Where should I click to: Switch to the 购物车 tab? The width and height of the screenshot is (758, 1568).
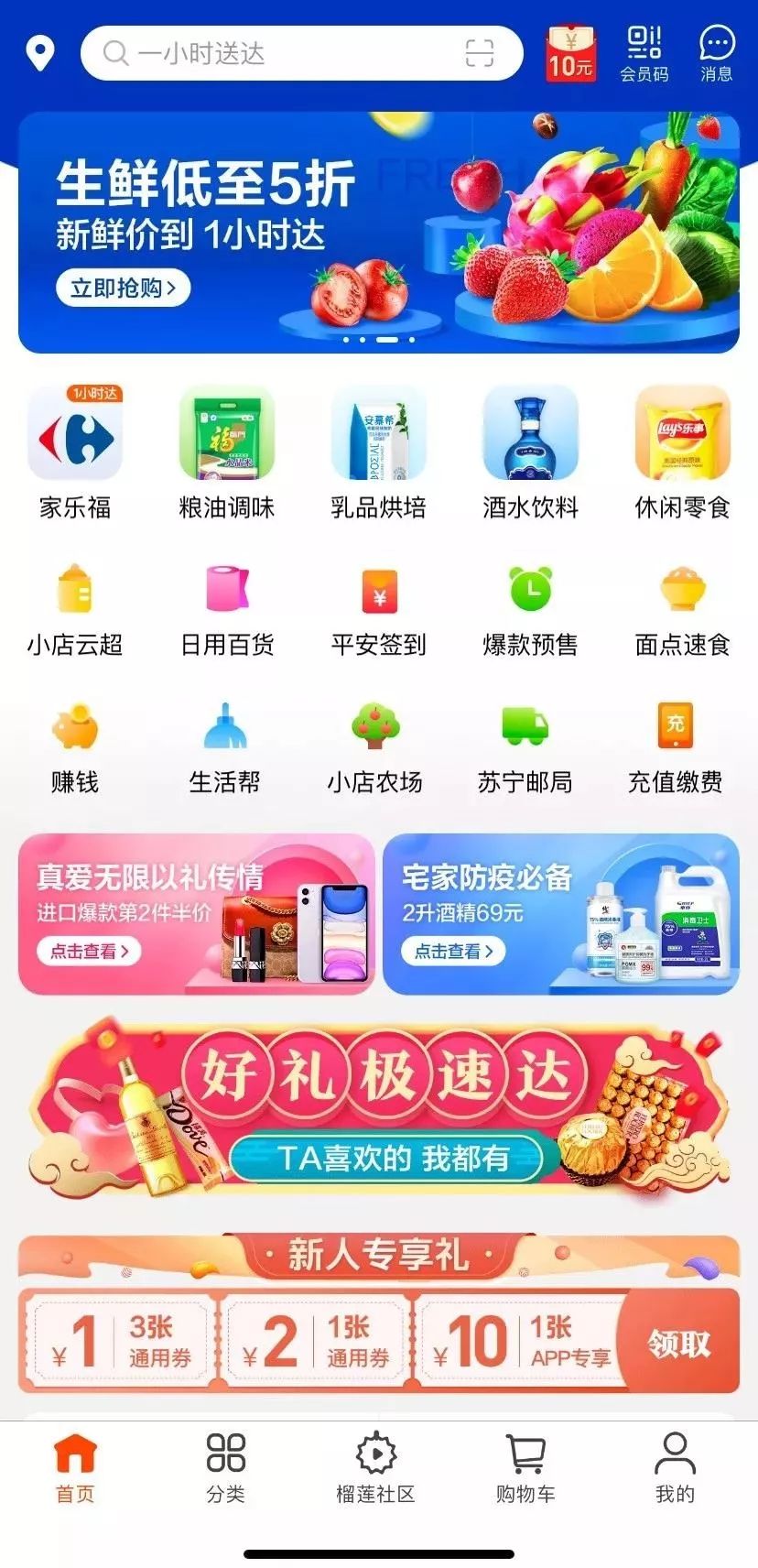(525, 1467)
